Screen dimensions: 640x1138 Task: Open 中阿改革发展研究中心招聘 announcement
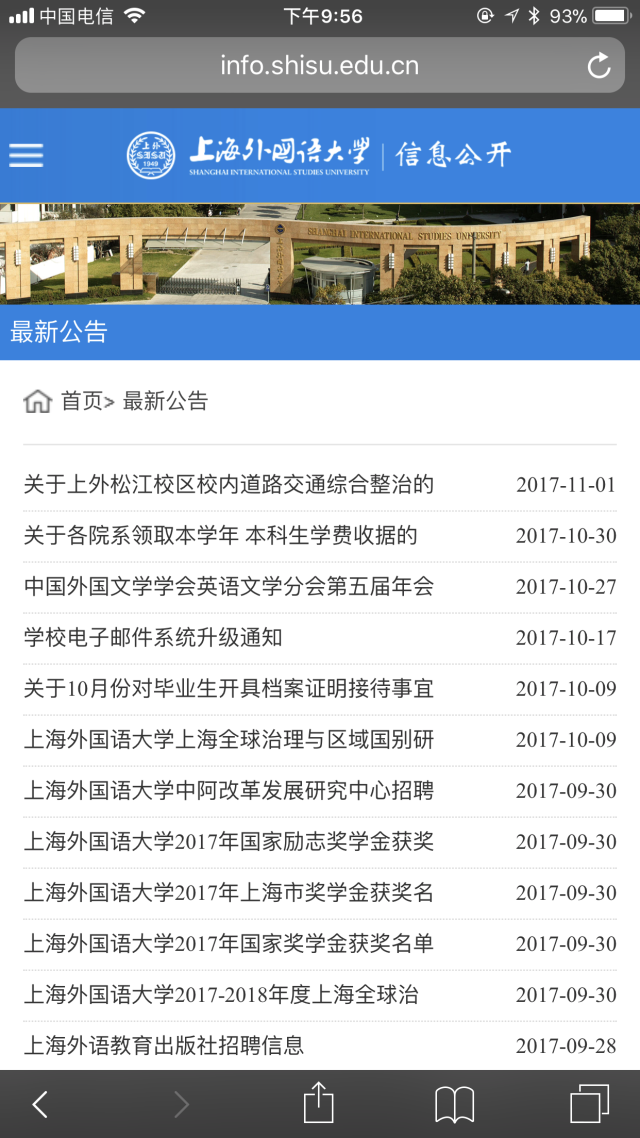point(228,791)
